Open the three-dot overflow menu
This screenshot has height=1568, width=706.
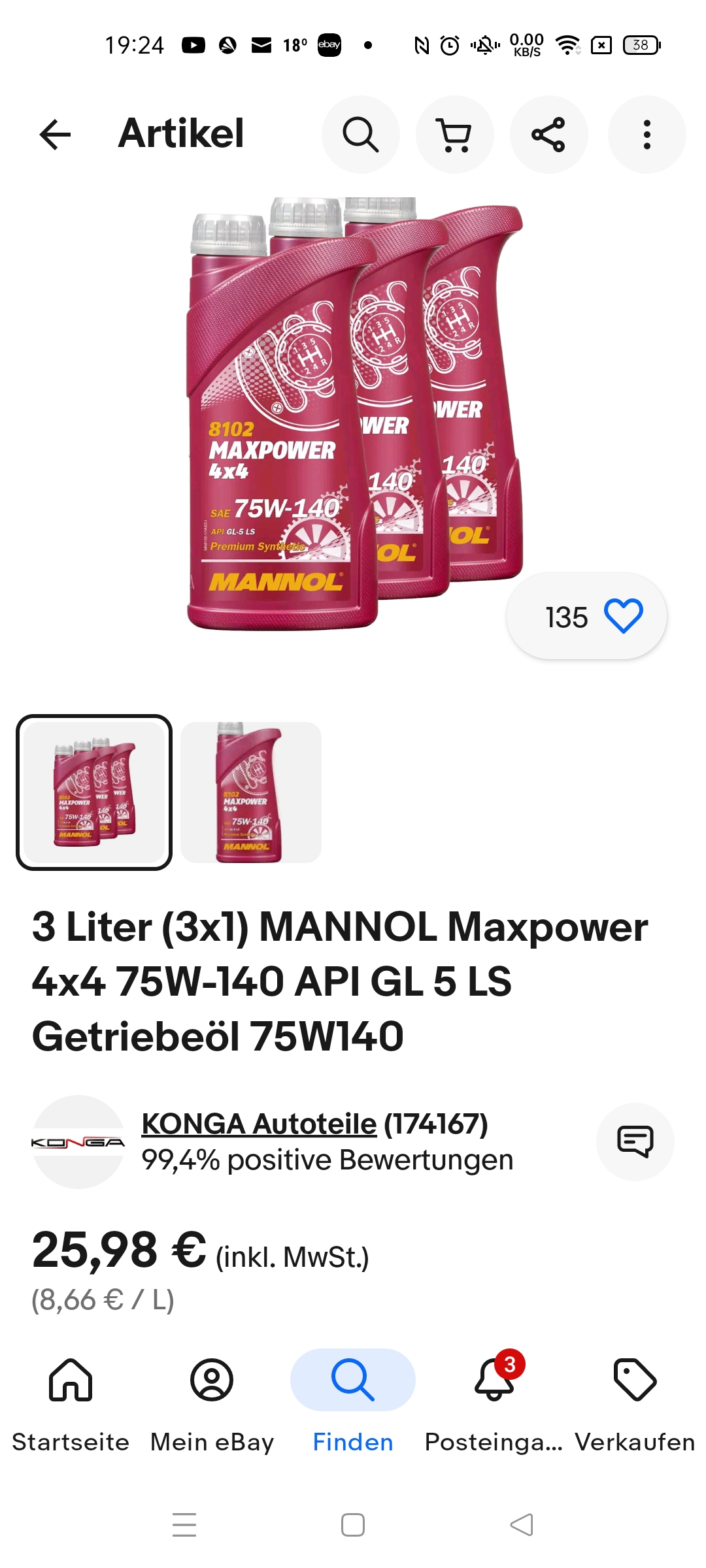point(647,135)
